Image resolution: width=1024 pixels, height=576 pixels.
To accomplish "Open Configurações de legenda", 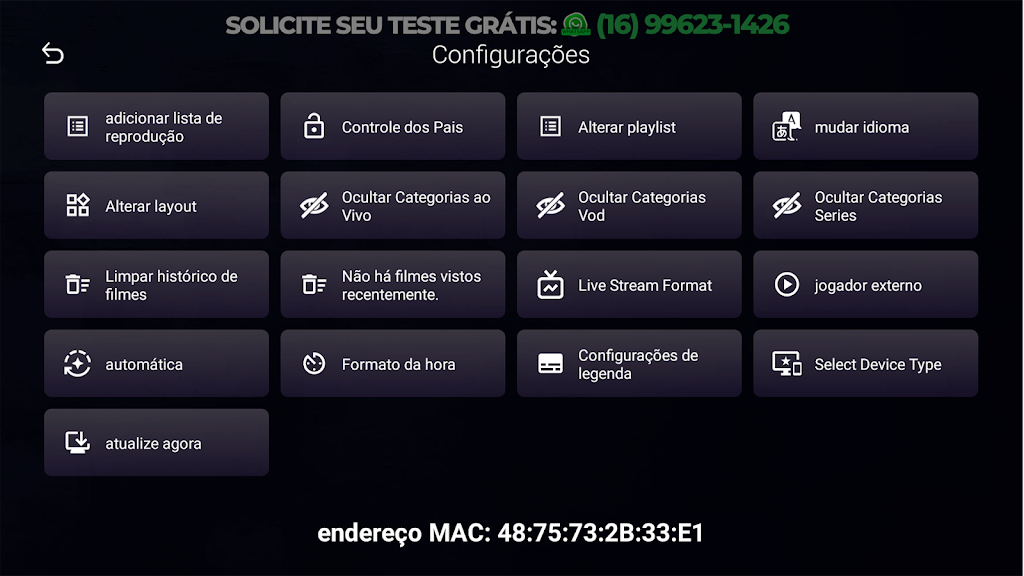I will click(x=629, y=364).
